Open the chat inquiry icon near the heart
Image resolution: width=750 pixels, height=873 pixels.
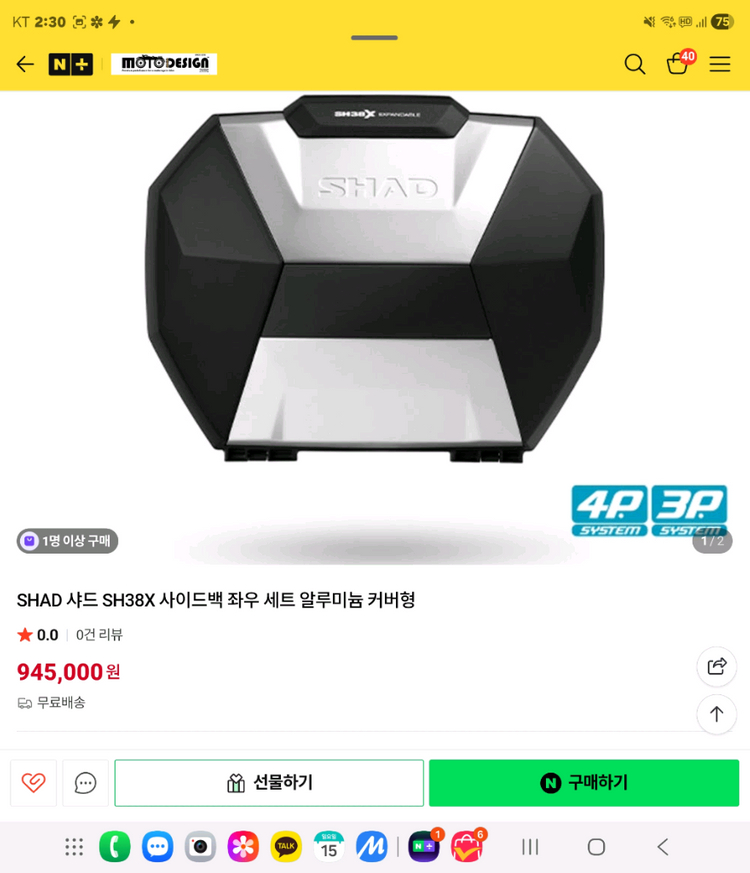coord(85,783)
